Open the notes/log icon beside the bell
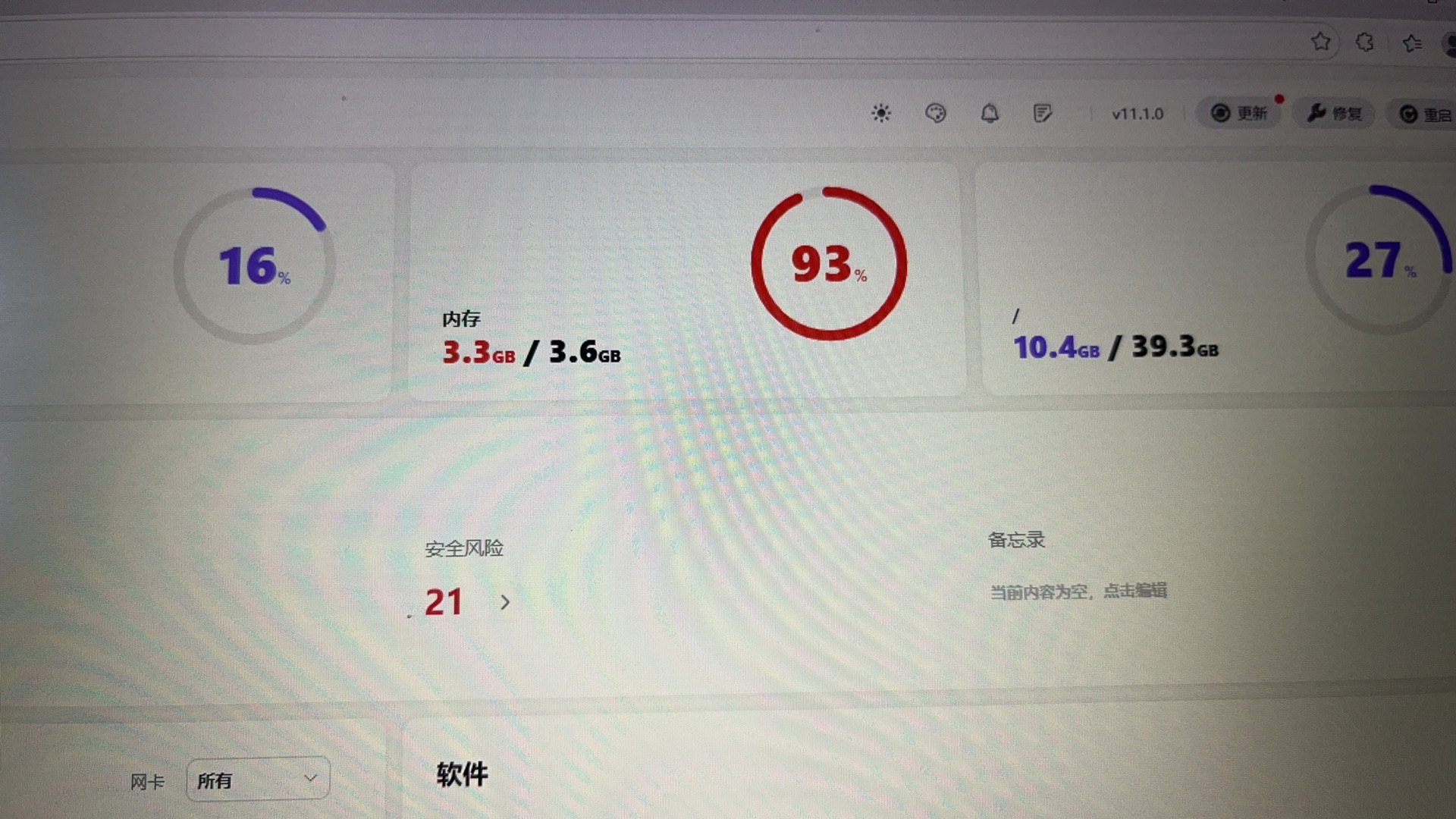Image resolution: width=1456 pixels, height=819 pixels. tap(1043, 114)
